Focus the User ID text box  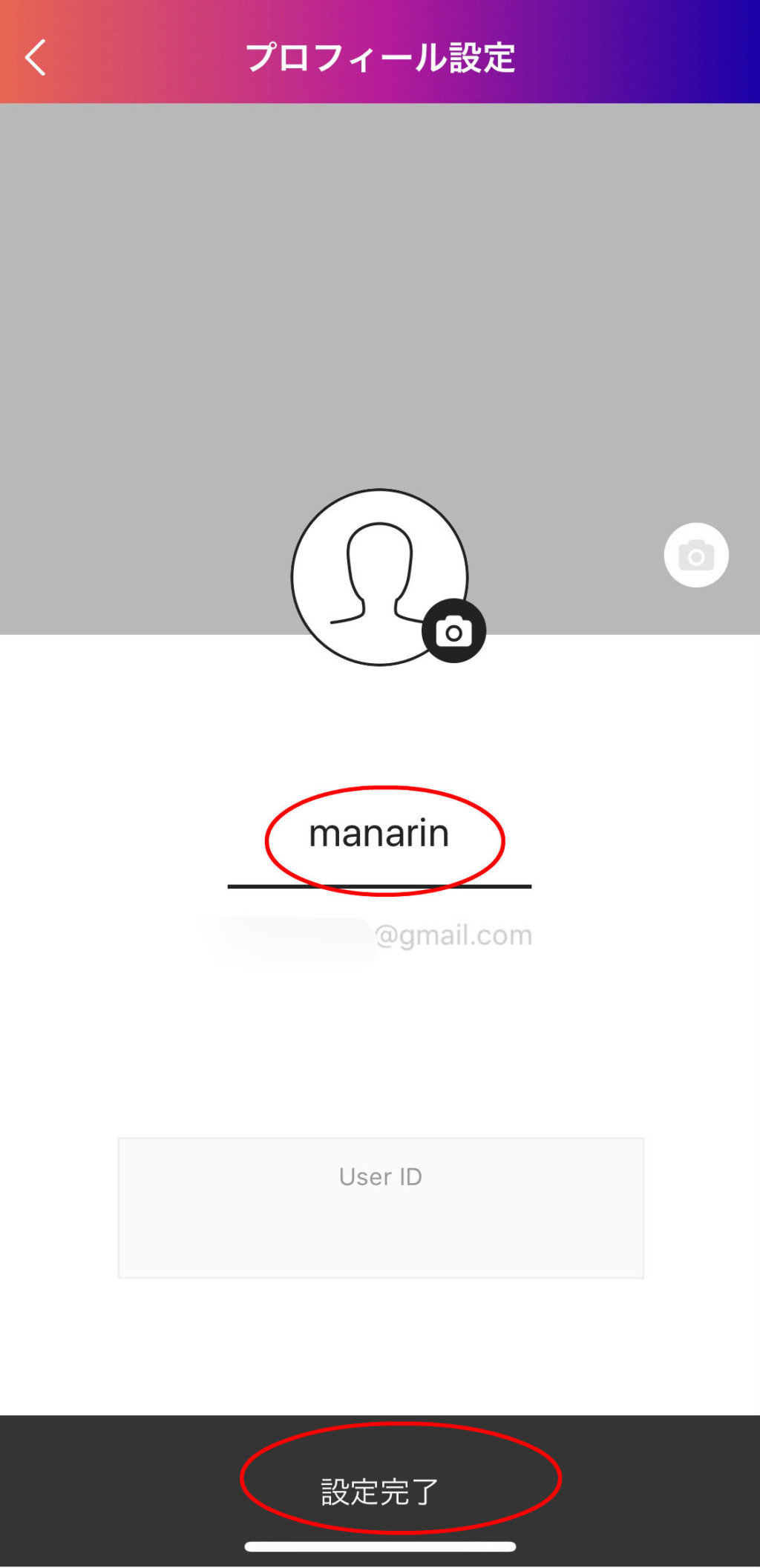click(x=381, y=1207)
